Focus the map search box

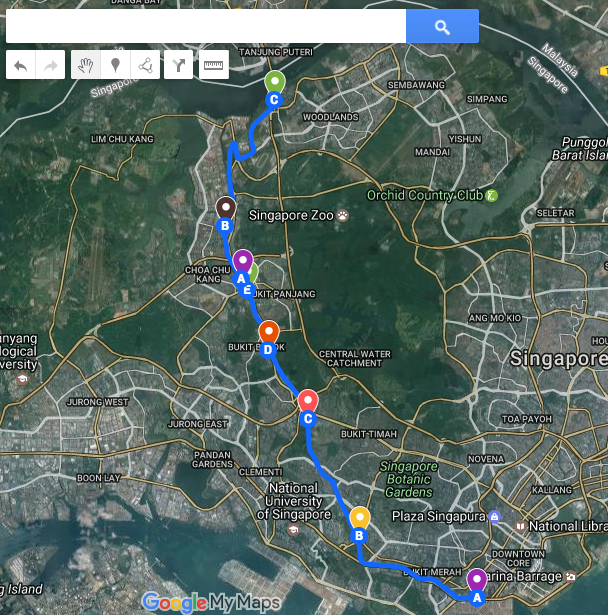[205, 27]
